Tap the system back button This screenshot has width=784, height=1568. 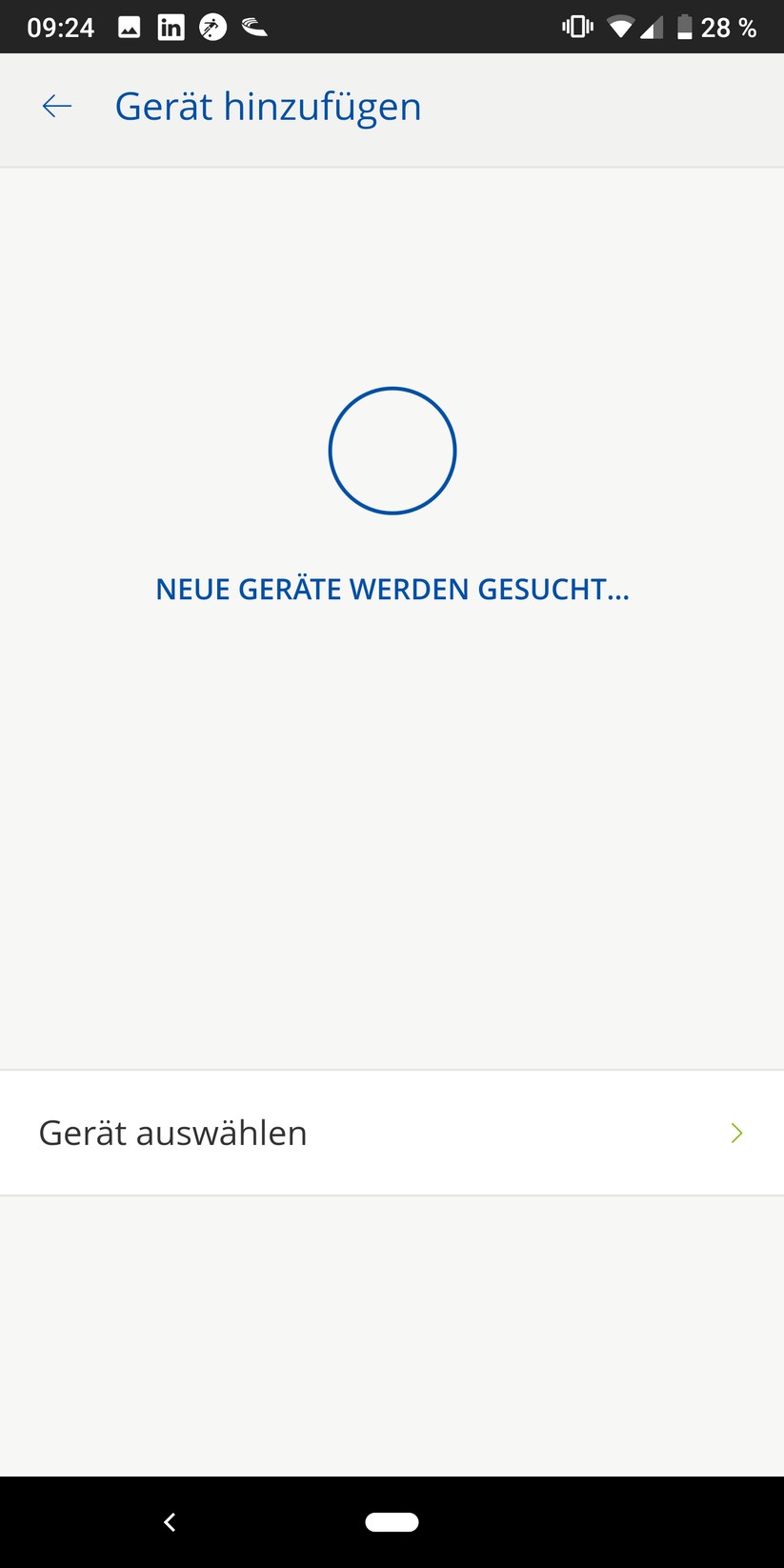170,1522
